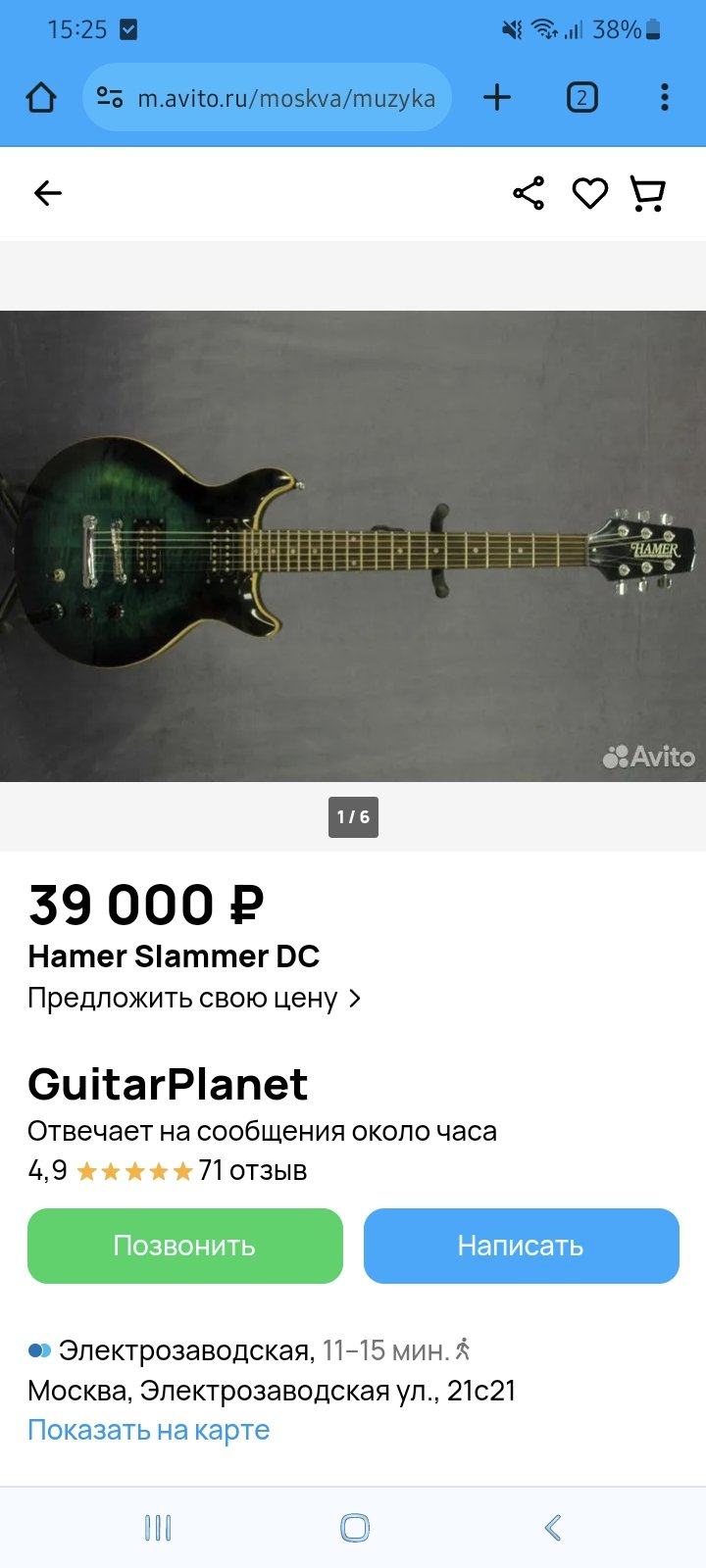The height and width of the screenshot is (1568, 706).
Task: Open the browser overflow menu
Action: pyautogui.click(x=664, y=97)
